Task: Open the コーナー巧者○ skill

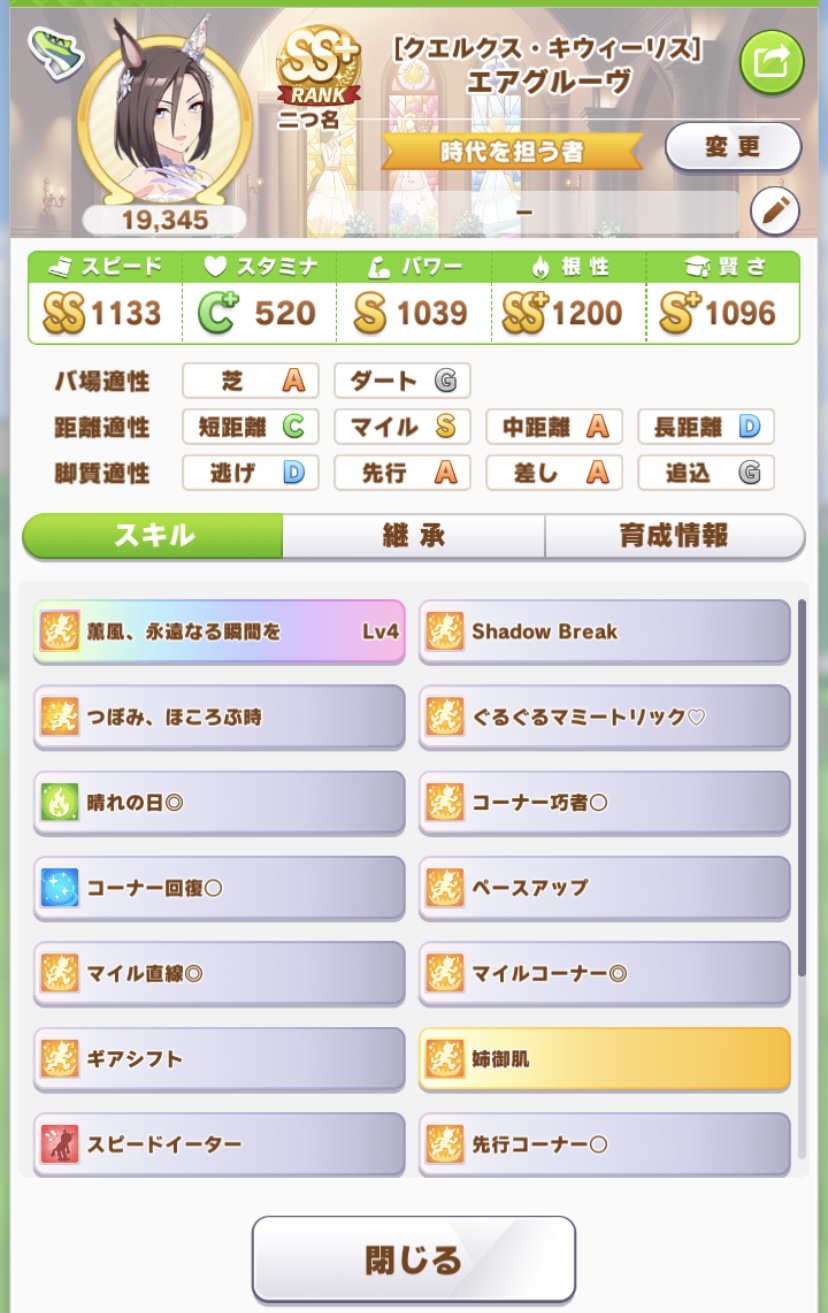Action: tap(604, 802)
